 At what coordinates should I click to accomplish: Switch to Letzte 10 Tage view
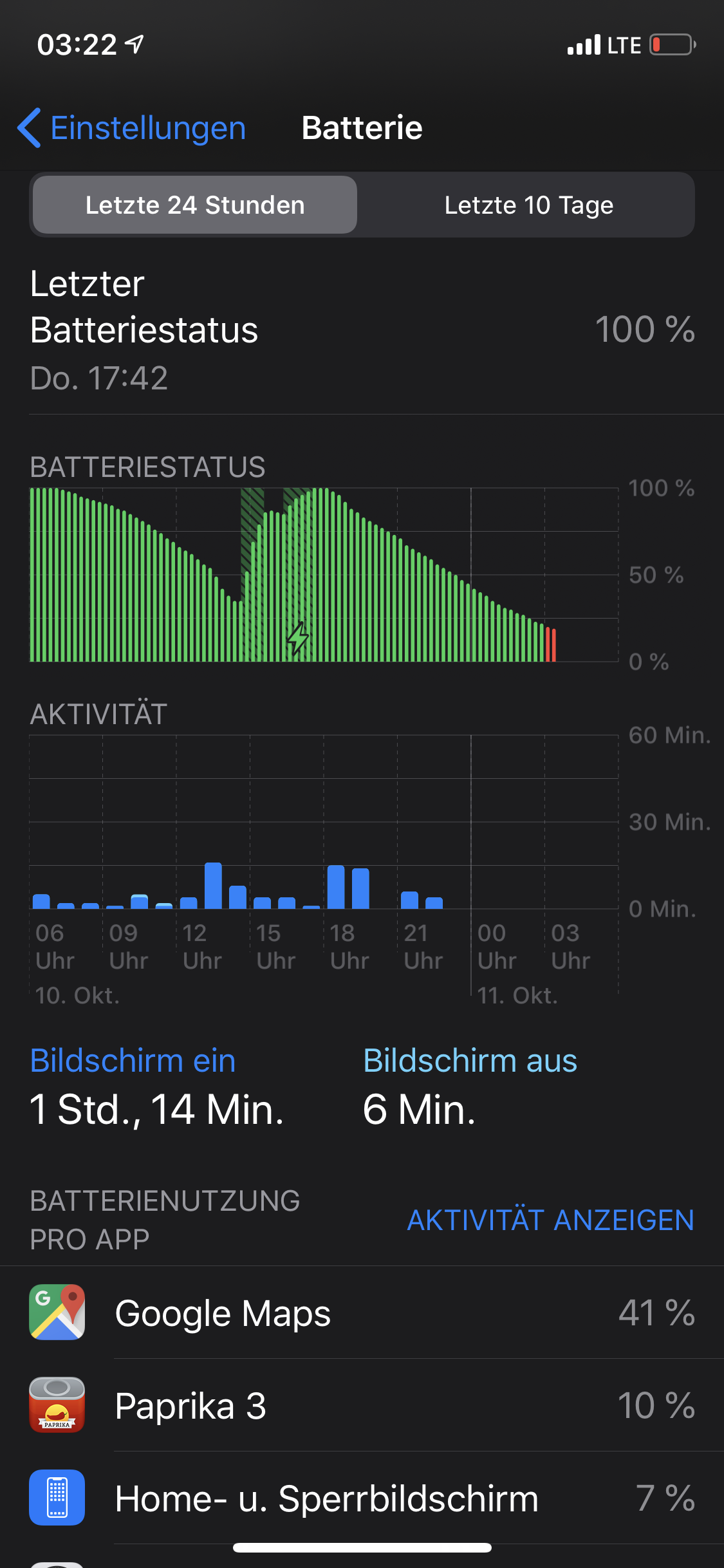click(x=528, y=205)
